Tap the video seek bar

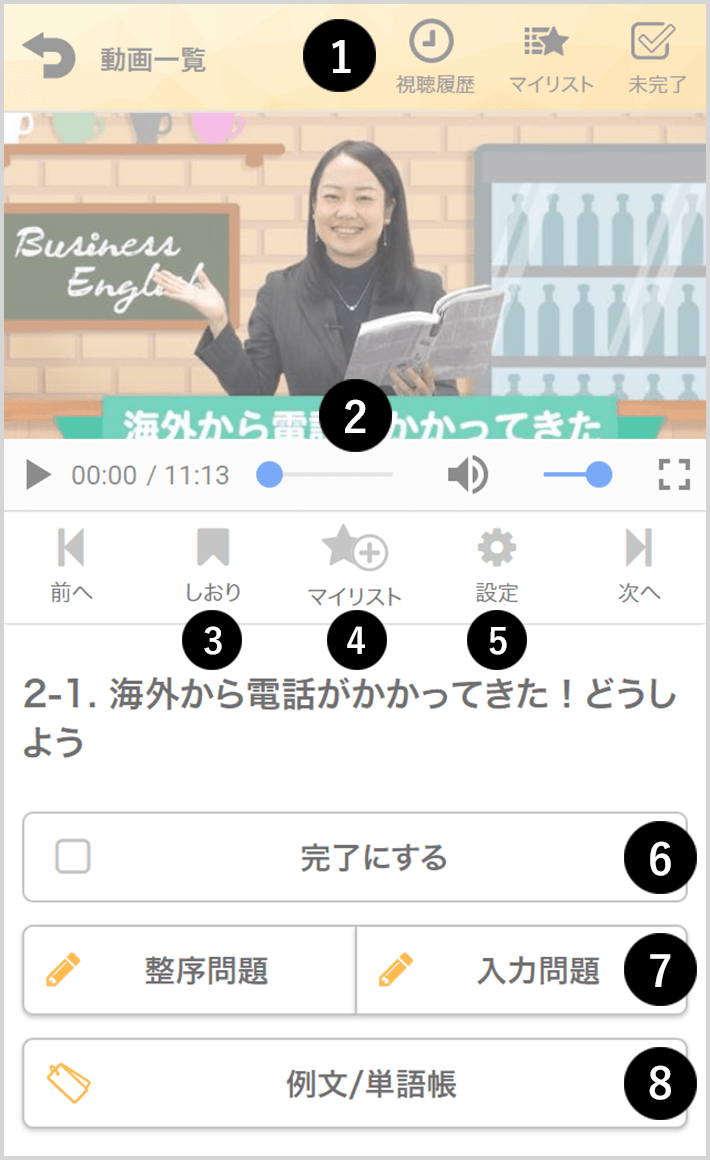coord(330,475)
